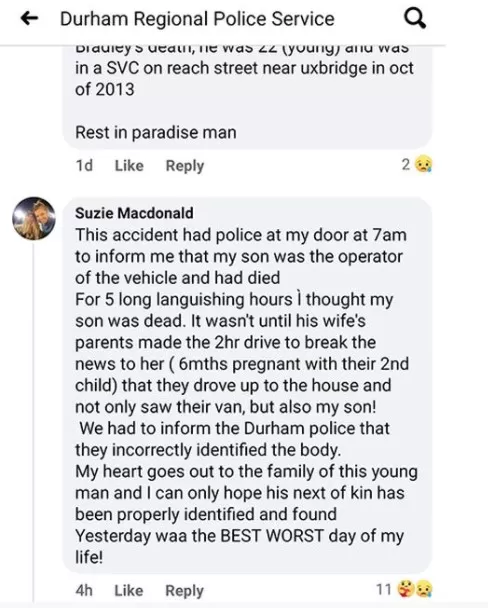
Task: Open Suzie Macdonald's profile picture
Action: click(x=34, y=218)
